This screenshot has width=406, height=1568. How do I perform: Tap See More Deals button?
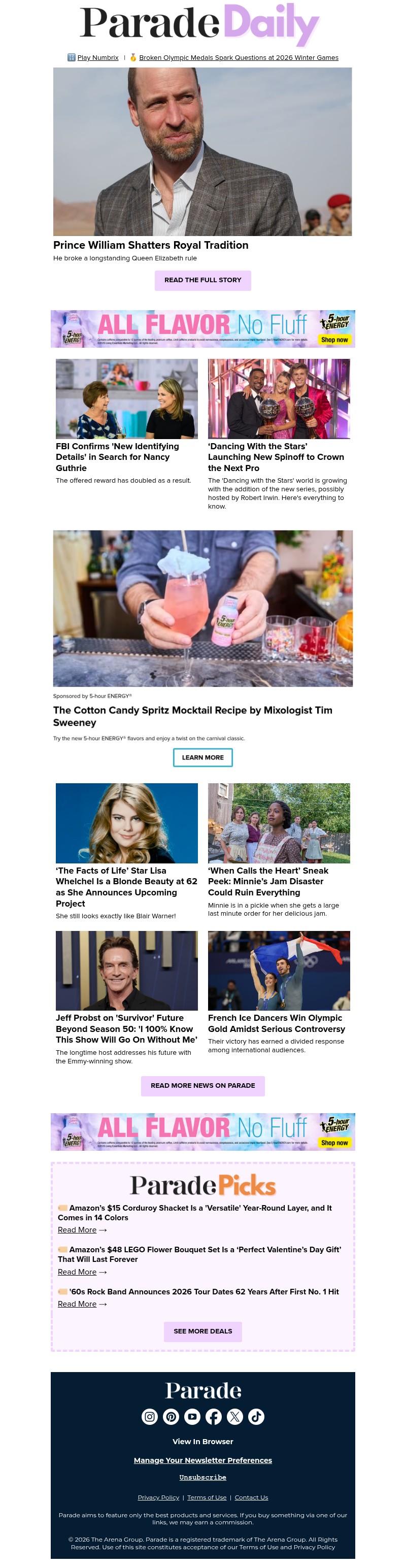[202, 1331]
